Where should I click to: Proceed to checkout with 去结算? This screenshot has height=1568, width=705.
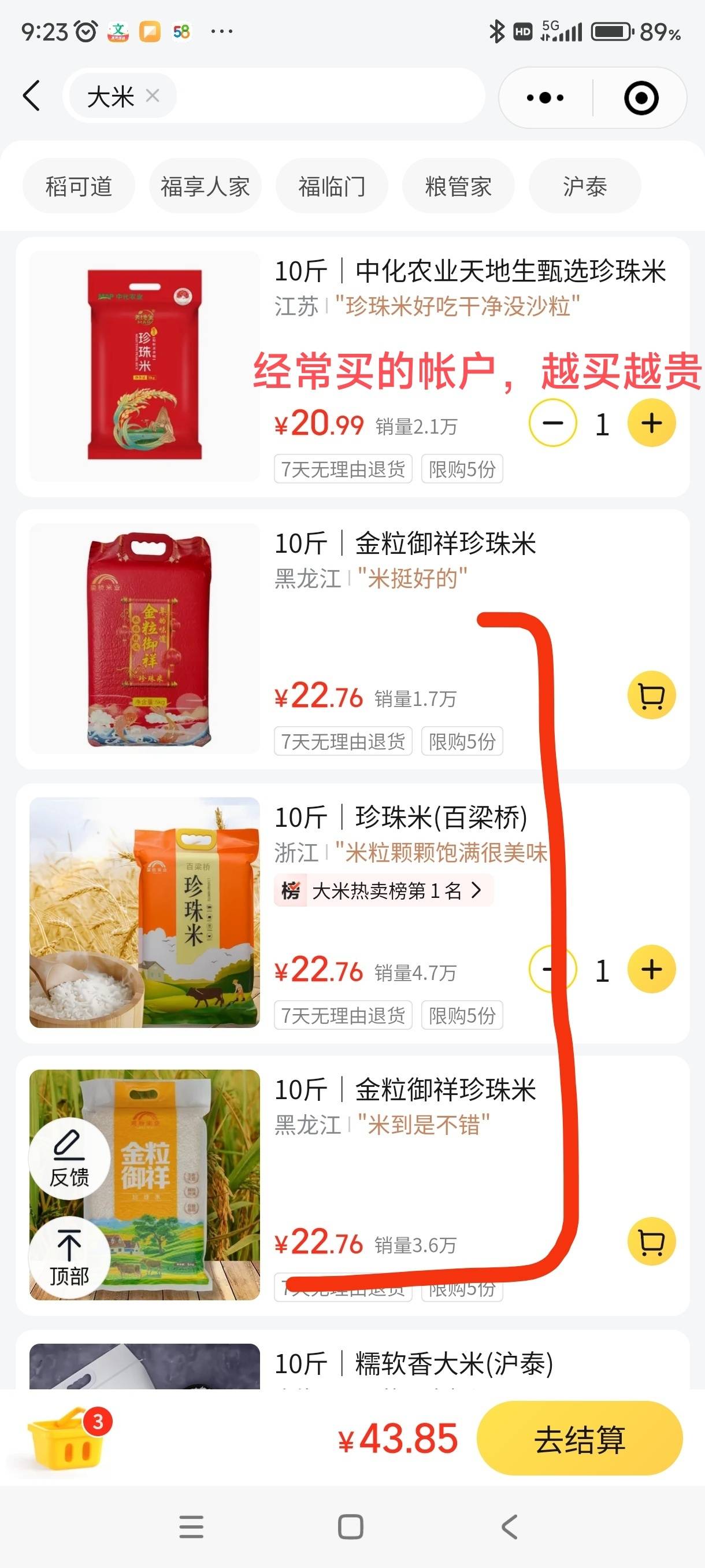579,1439
